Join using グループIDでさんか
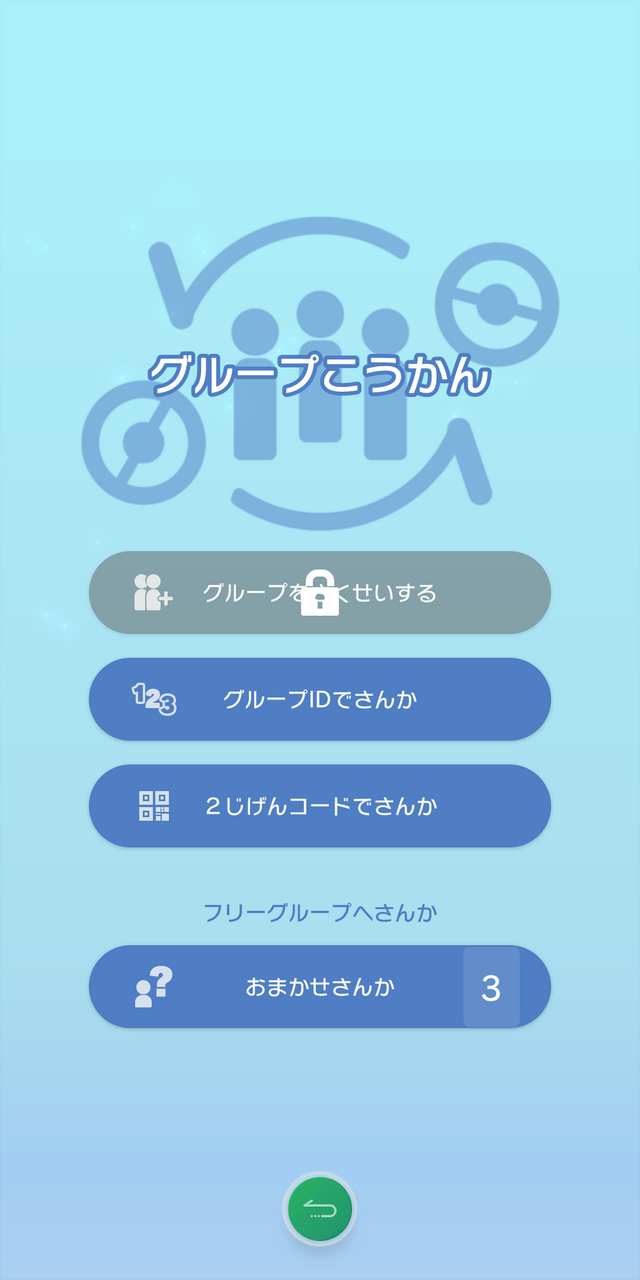640x1280 pixels. pyautogui.click(x=320, y=699)
